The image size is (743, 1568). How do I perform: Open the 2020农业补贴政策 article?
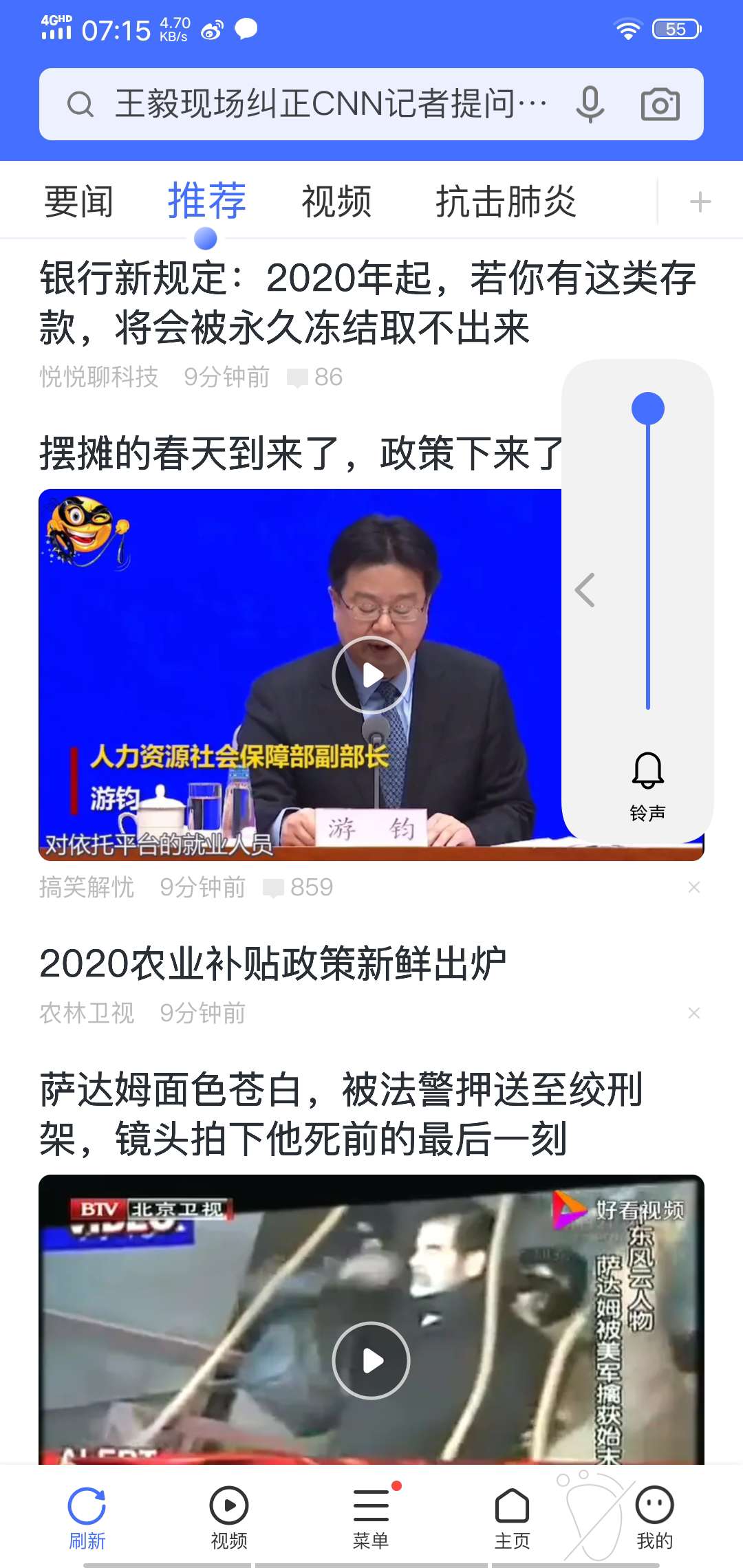[x=273, y=963]
